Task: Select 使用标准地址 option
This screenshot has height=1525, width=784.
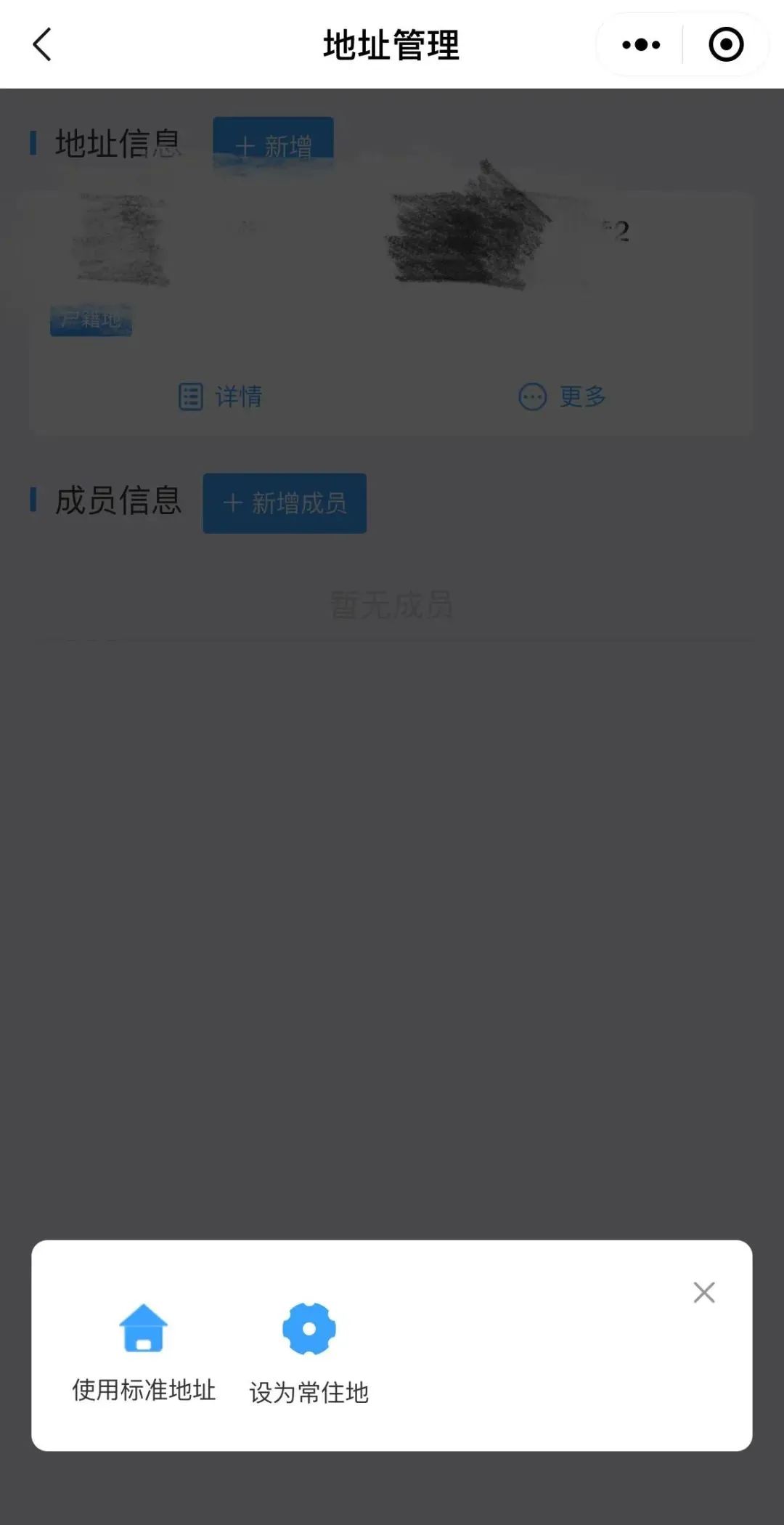Action: 144,1352
